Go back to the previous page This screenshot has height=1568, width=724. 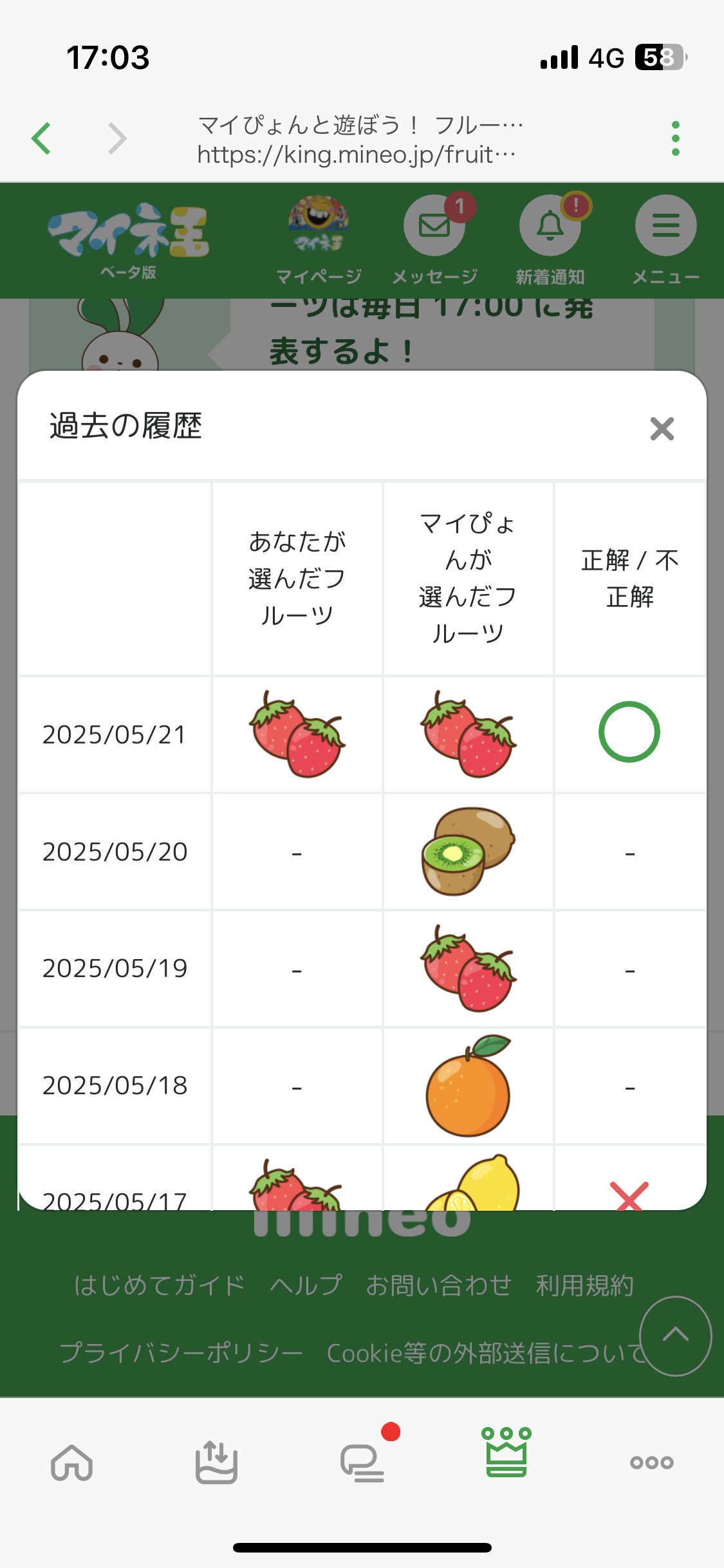[x=42, y=138]
